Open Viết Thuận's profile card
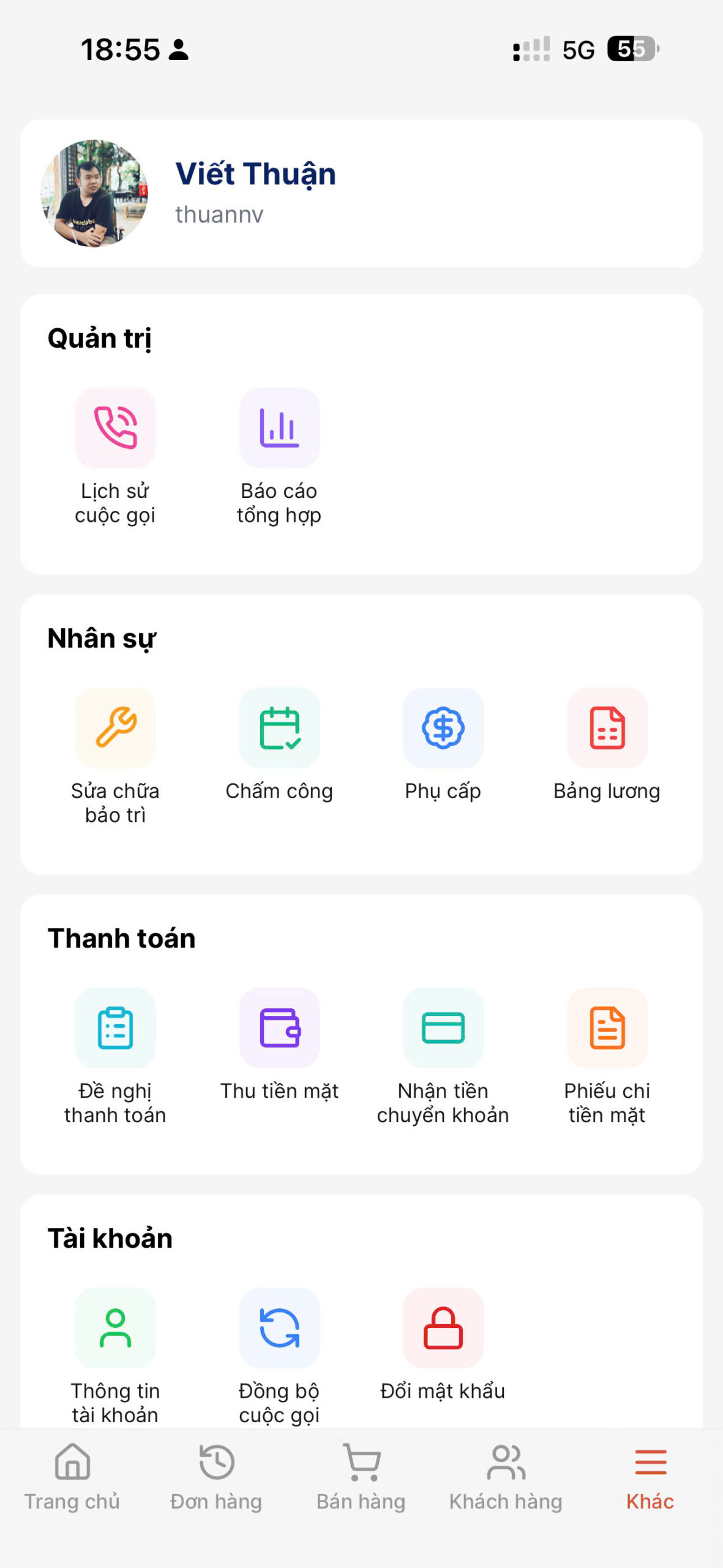The height and width of the screenshot is (1568, 723). pos(361,194)
